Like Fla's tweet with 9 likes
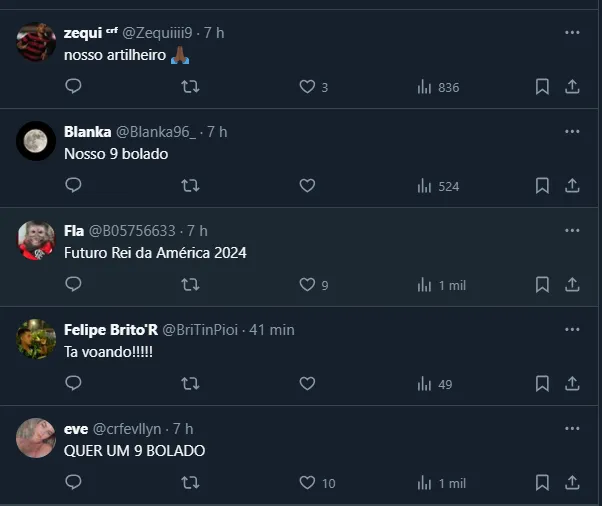The image size is (602, 506). tap(307, 285)
